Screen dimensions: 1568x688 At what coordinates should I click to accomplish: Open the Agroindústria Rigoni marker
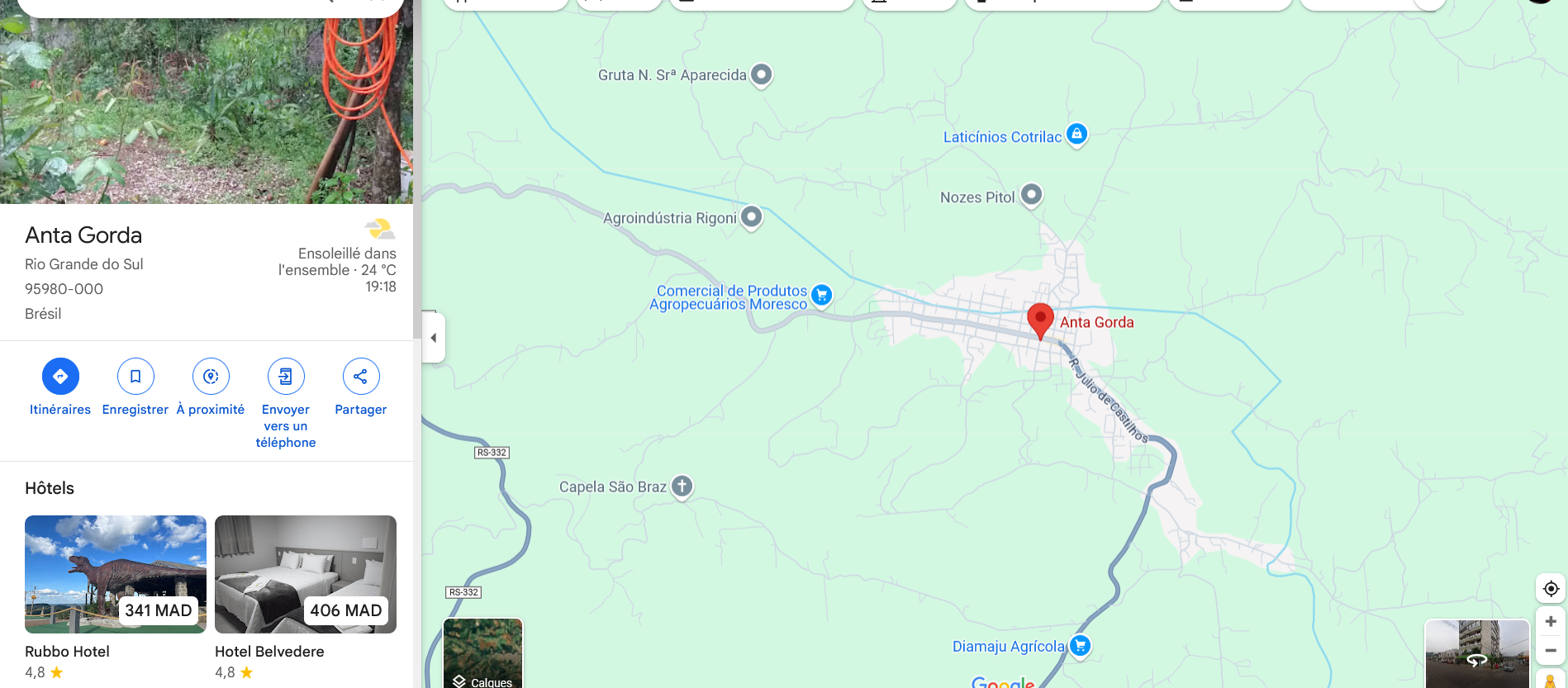[751, 216]
